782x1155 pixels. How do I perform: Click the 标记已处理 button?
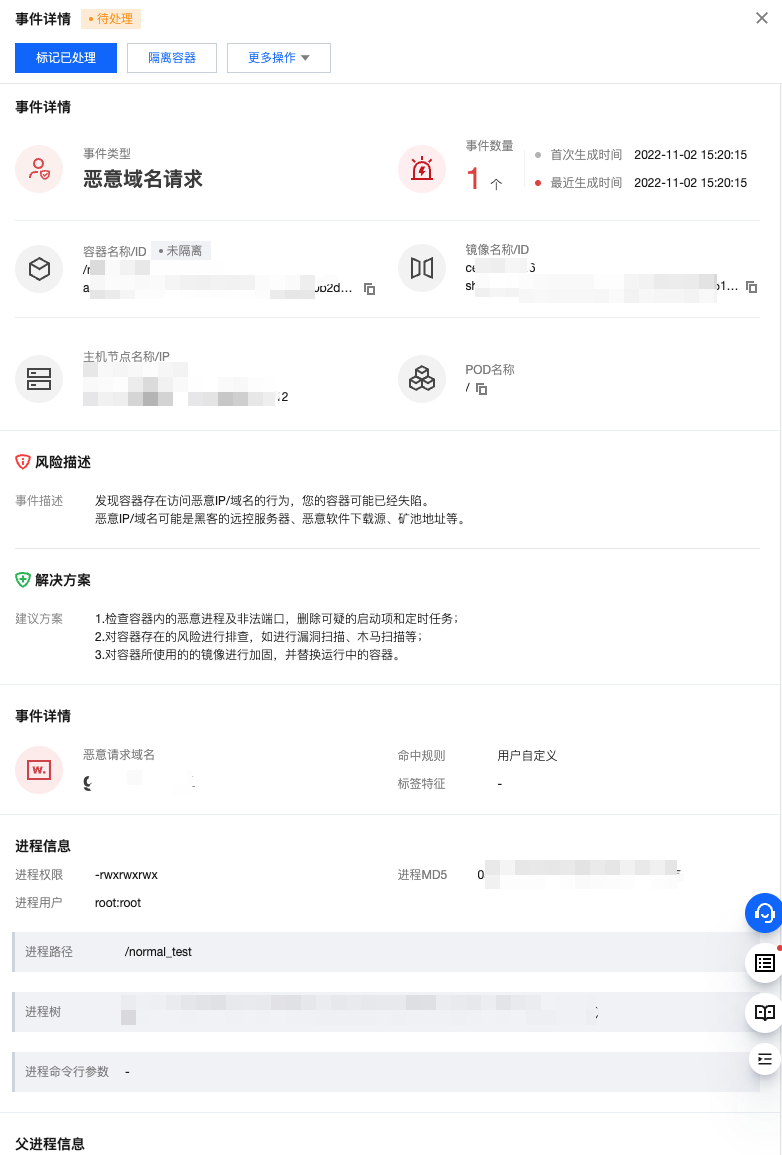[x=66, y=58]
